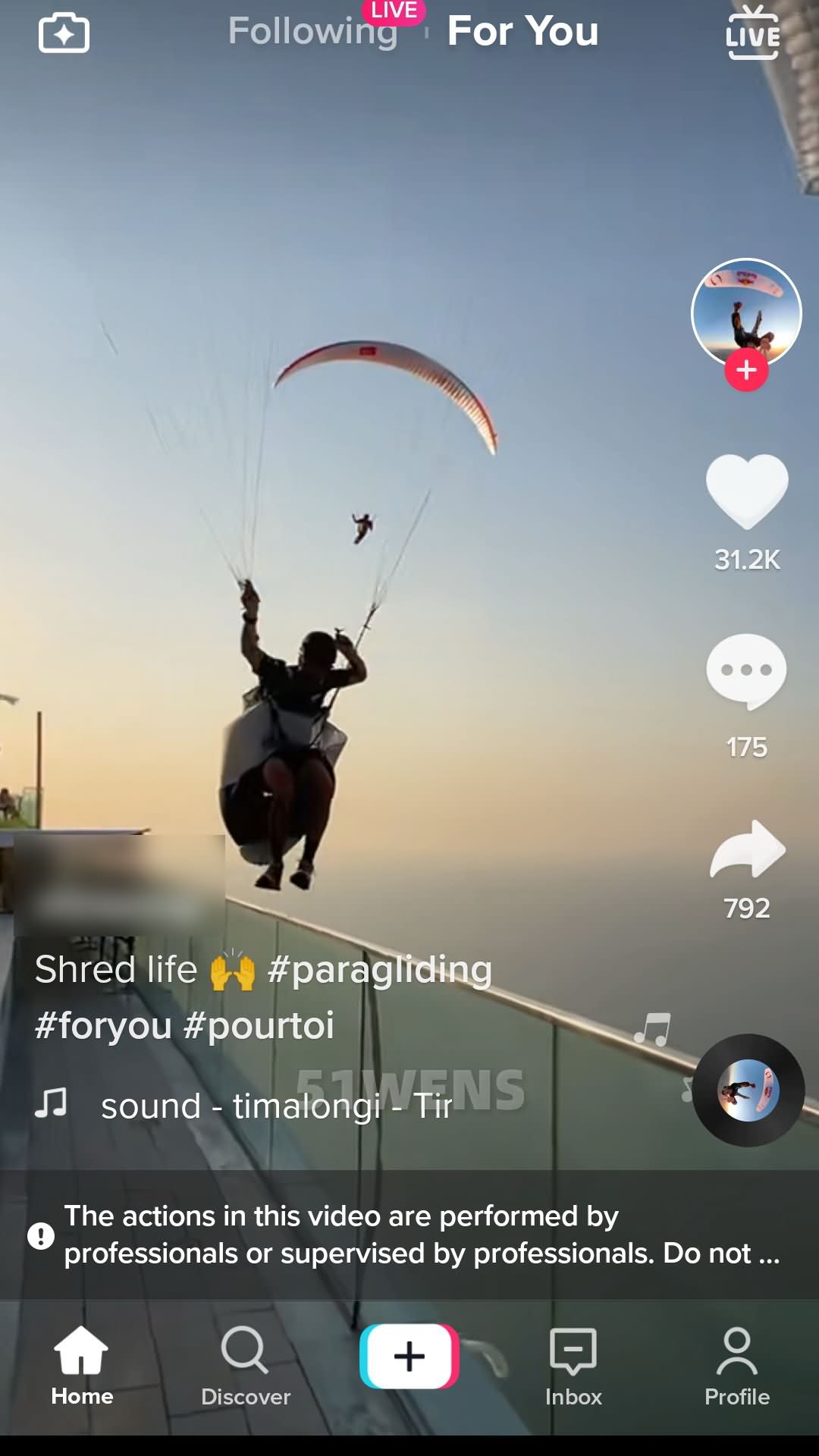819x1456 pixels.
Task: Open the #foryou hashtag
Action: [x=103, y=1026]
